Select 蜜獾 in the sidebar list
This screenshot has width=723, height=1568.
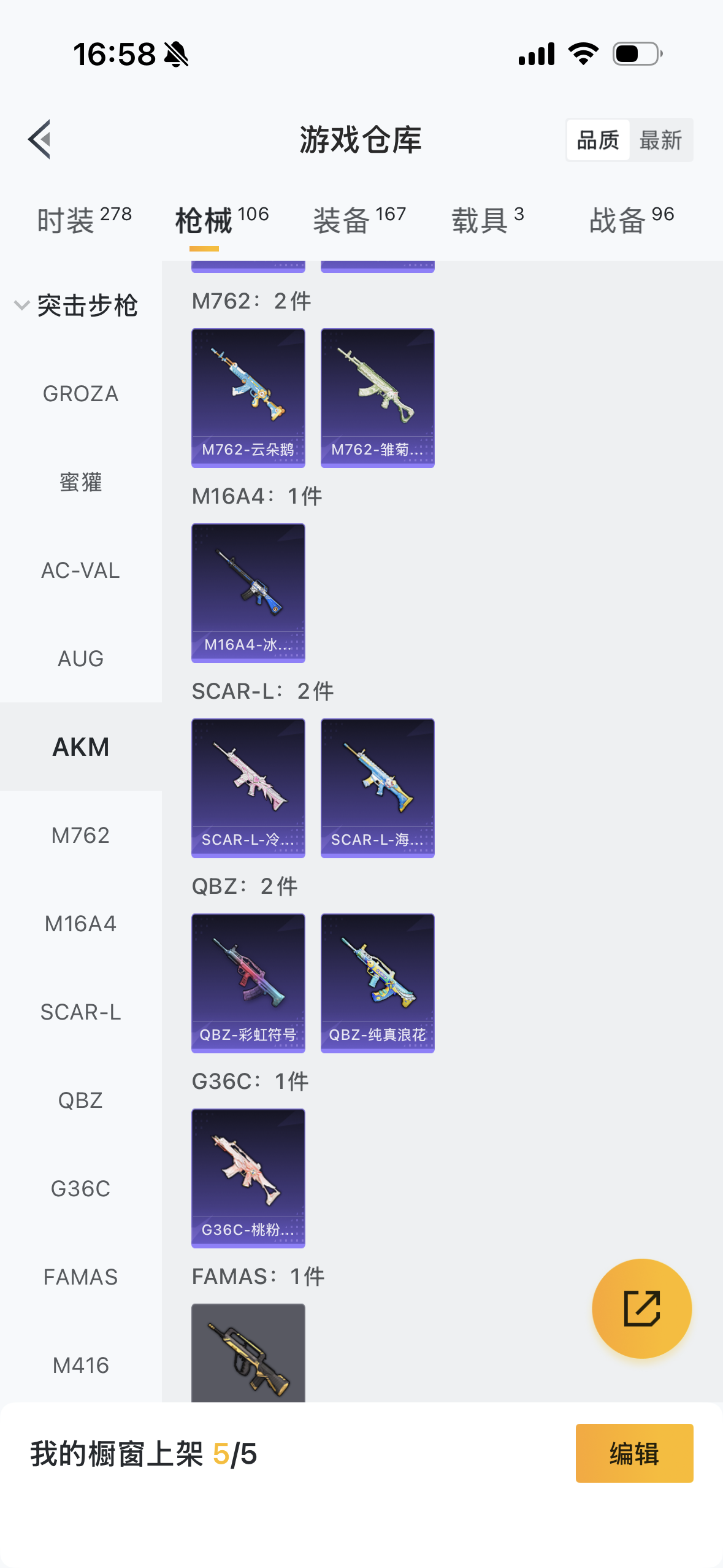click(x=80, y=482)
